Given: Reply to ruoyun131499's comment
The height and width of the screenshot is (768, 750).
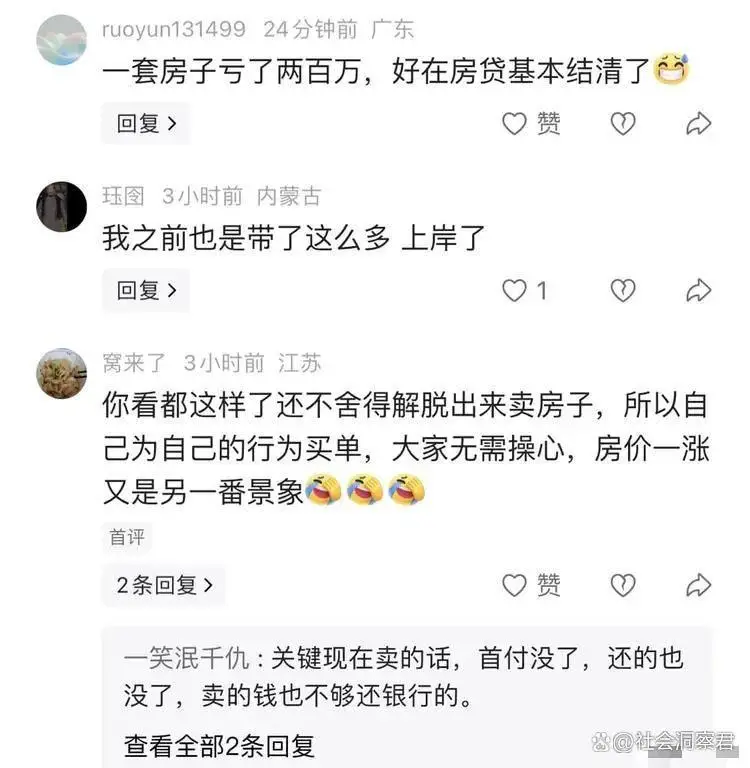Looking at the screenshot, I should 147,124.
